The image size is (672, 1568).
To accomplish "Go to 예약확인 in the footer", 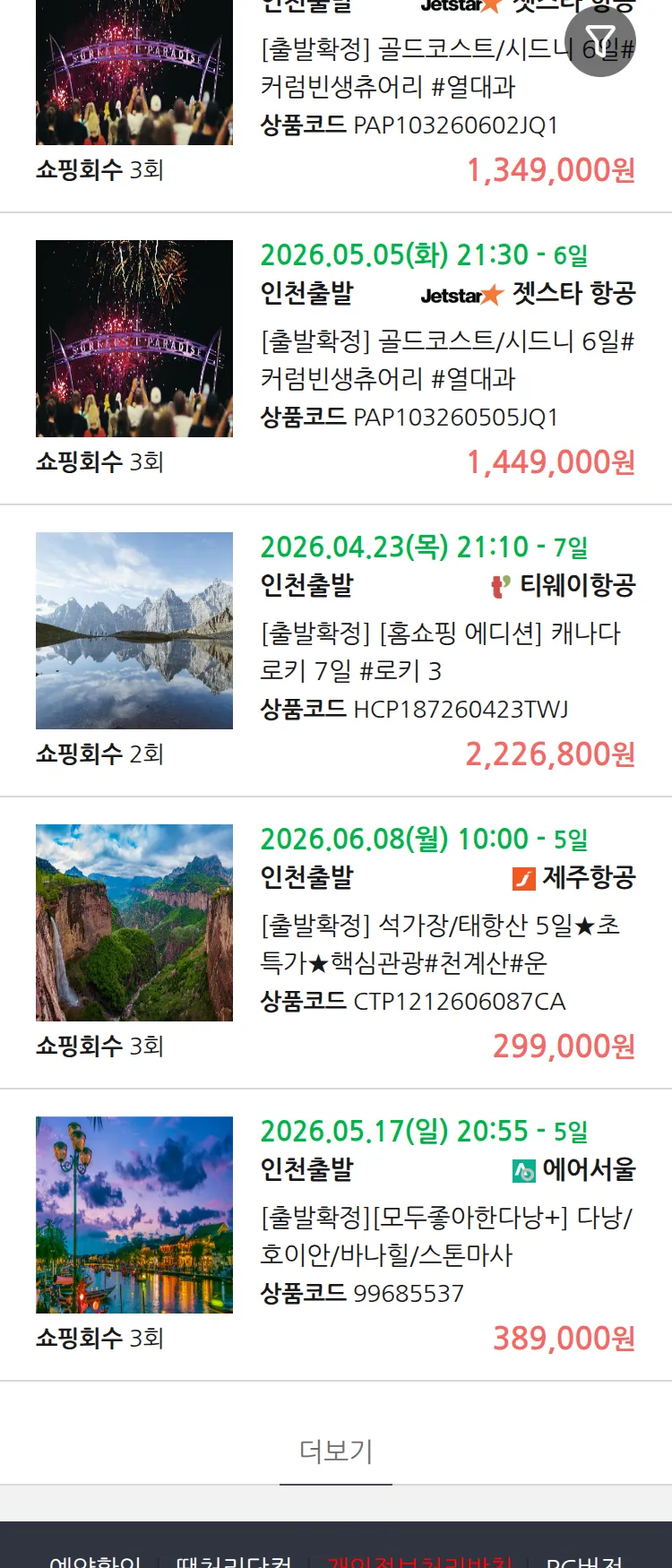I will click(x=95, y=1559).
